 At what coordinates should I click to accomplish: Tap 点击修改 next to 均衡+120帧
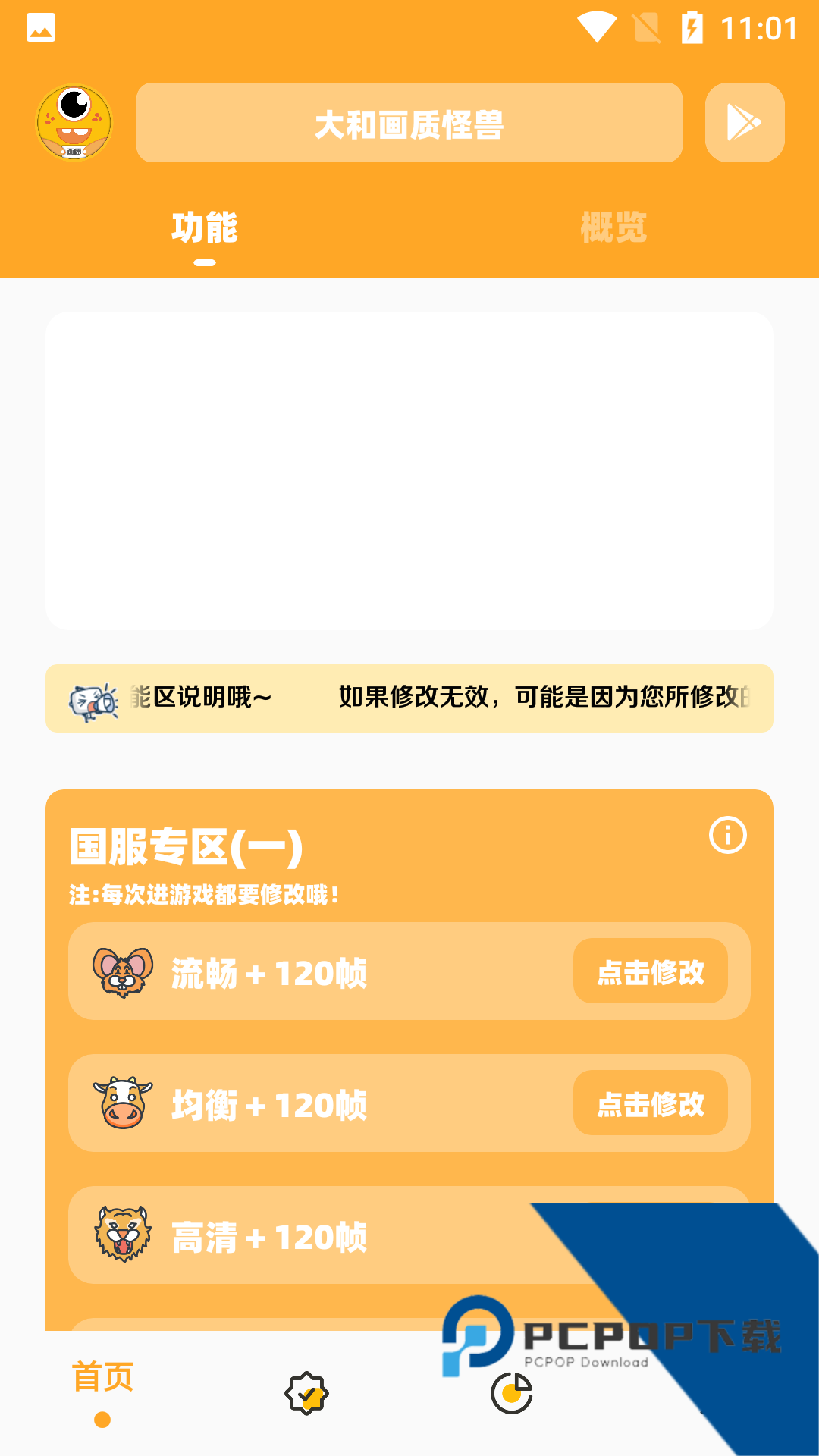[x=651, y=1103]
